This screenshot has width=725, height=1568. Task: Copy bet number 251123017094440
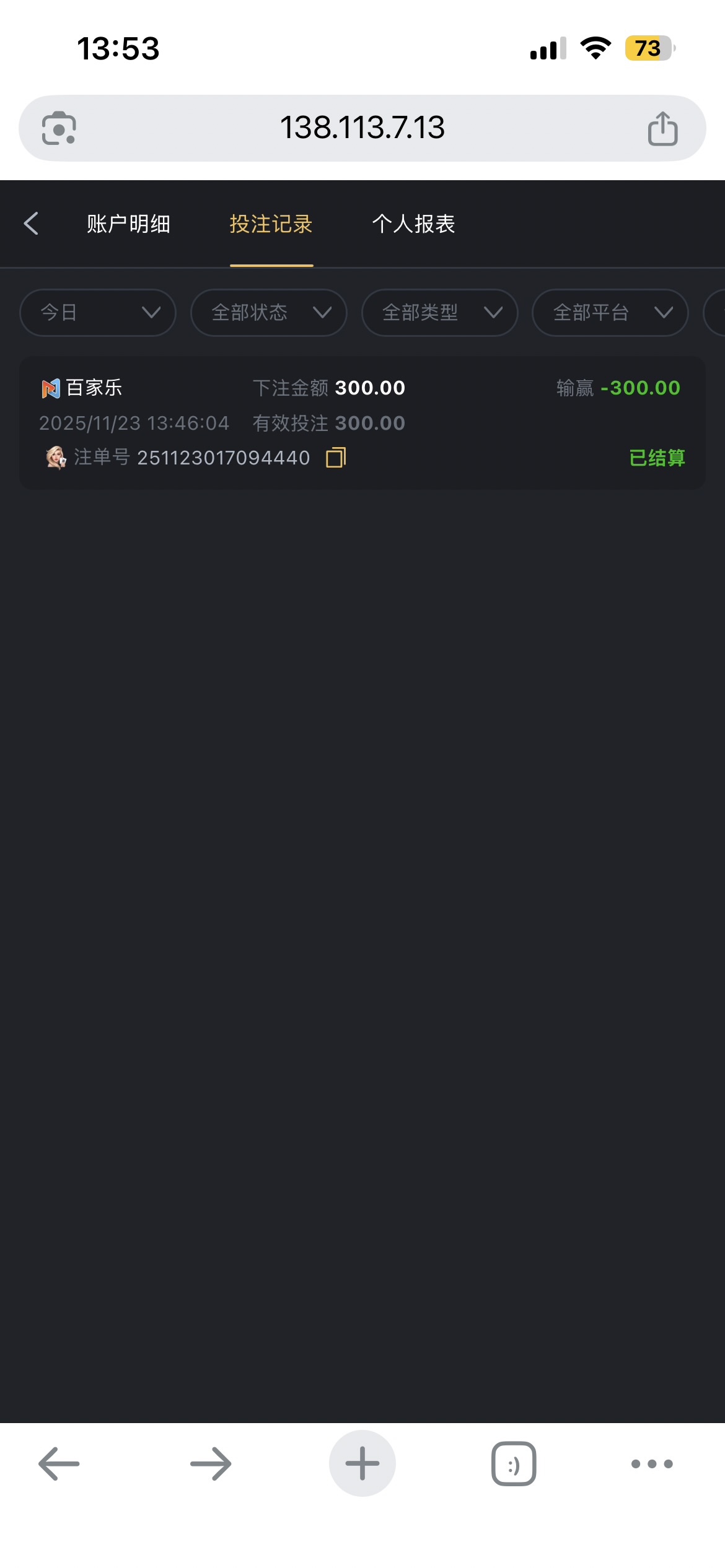coord(336,458)
